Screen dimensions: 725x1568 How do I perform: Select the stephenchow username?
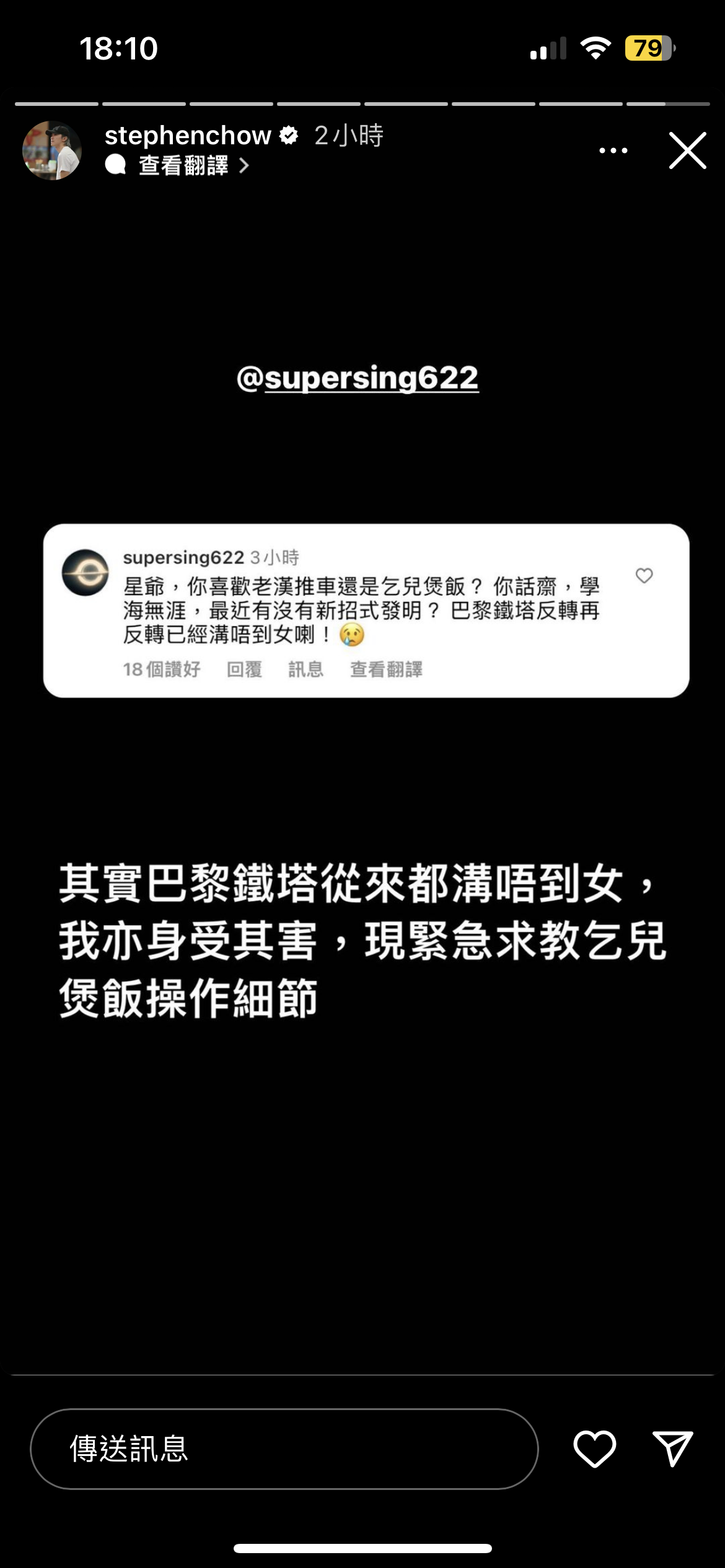188,136
